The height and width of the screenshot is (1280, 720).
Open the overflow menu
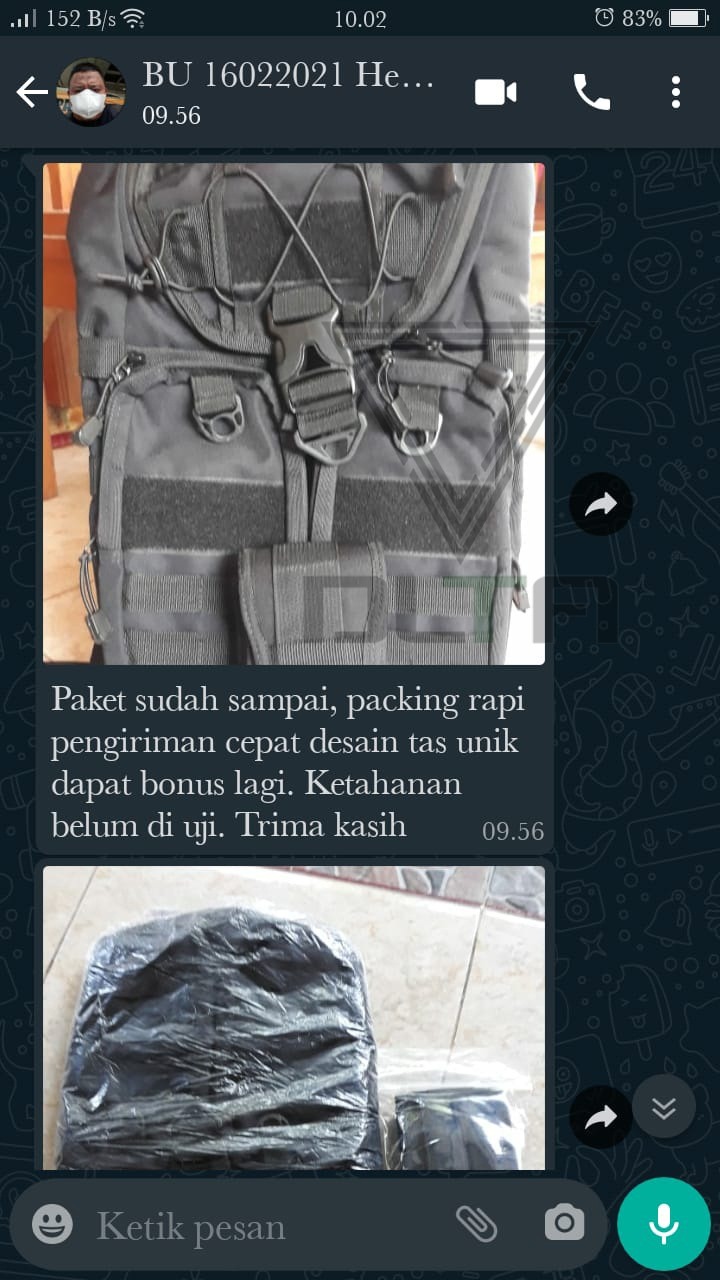pyautogui.click(x=676, y=93)
